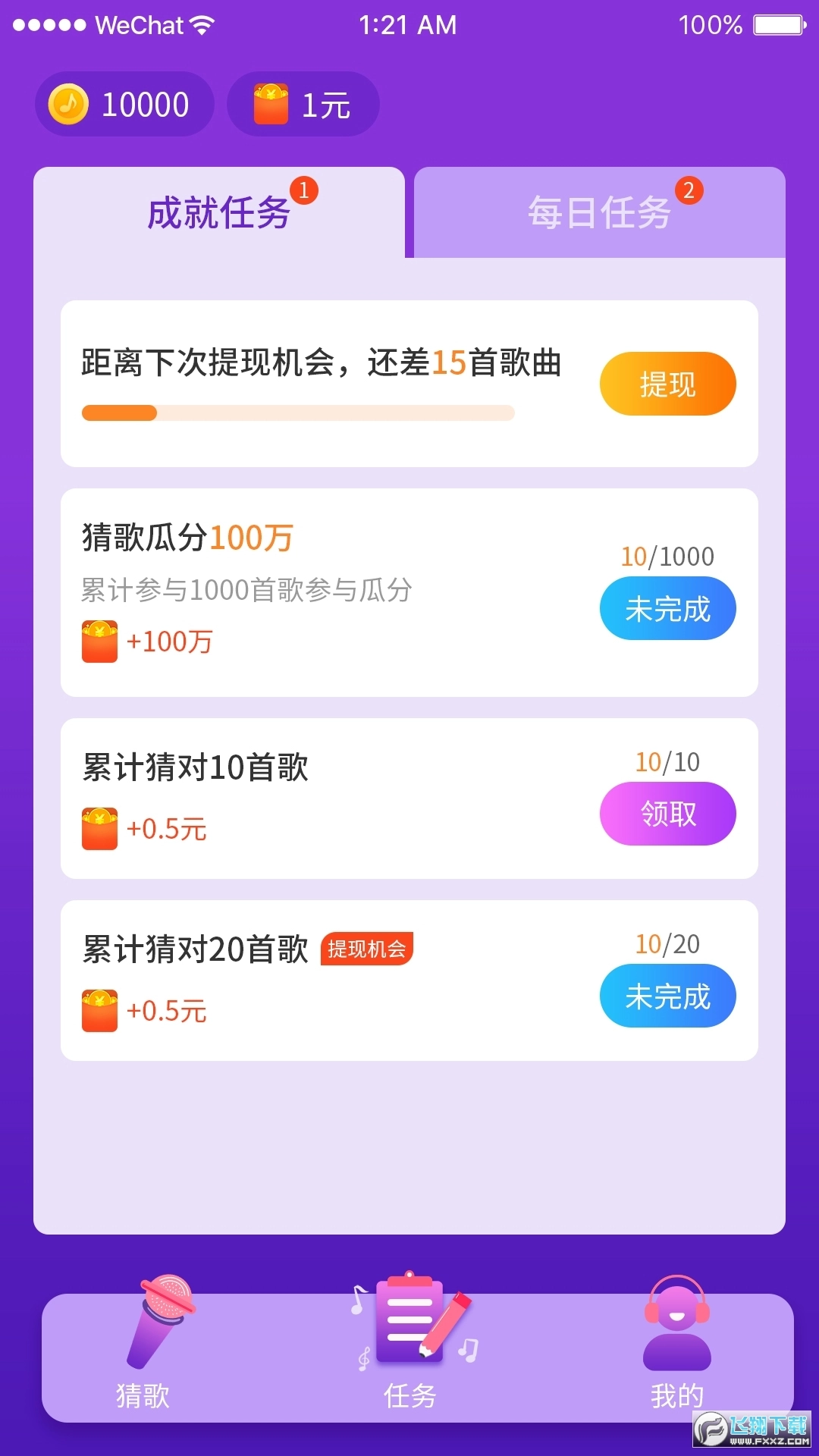Click the red envelope icon on 累计猜对20首歌 card

point(99,1009)
